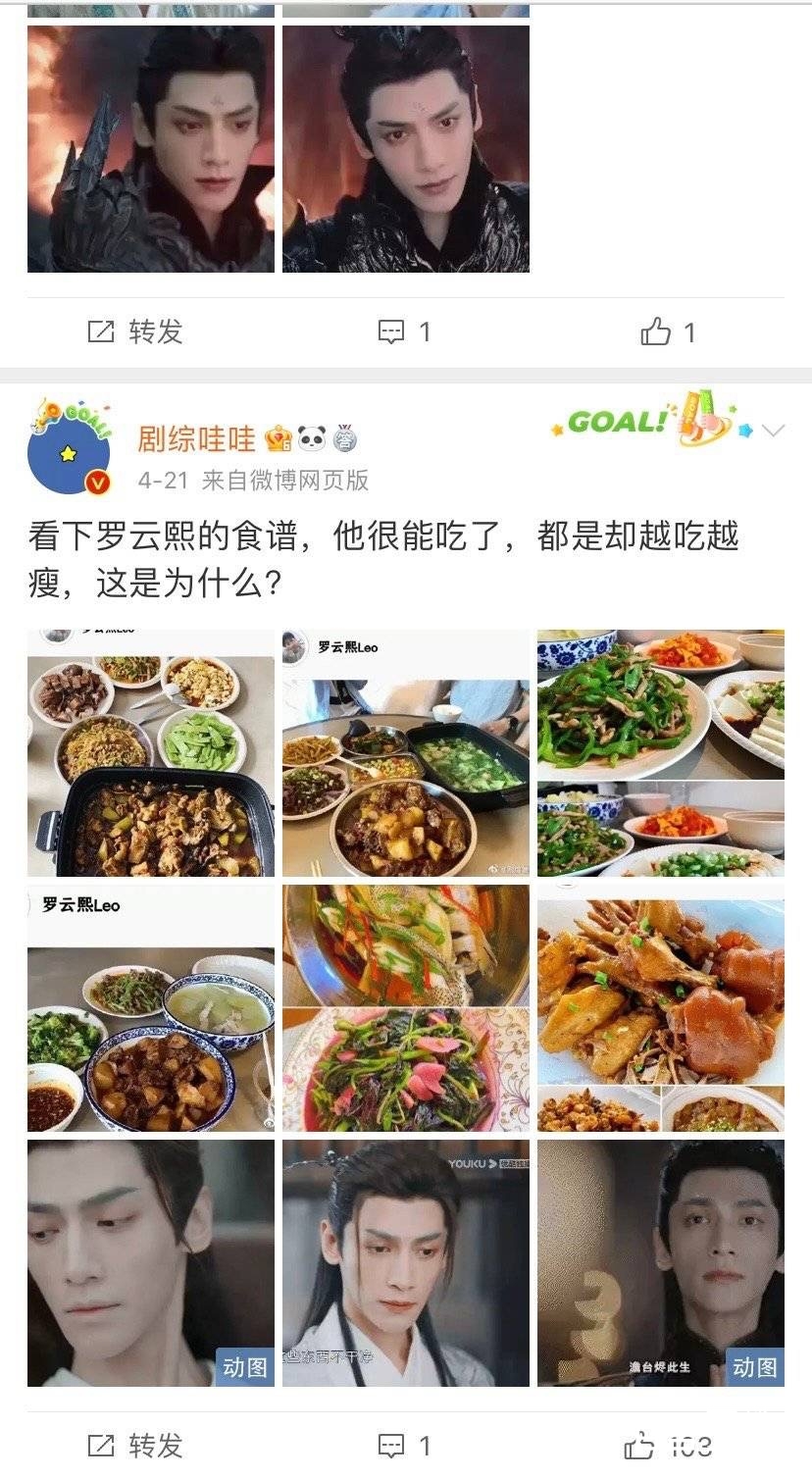
Task: Click the silver medal badge after the panda
Action: (x=344, y=438)
